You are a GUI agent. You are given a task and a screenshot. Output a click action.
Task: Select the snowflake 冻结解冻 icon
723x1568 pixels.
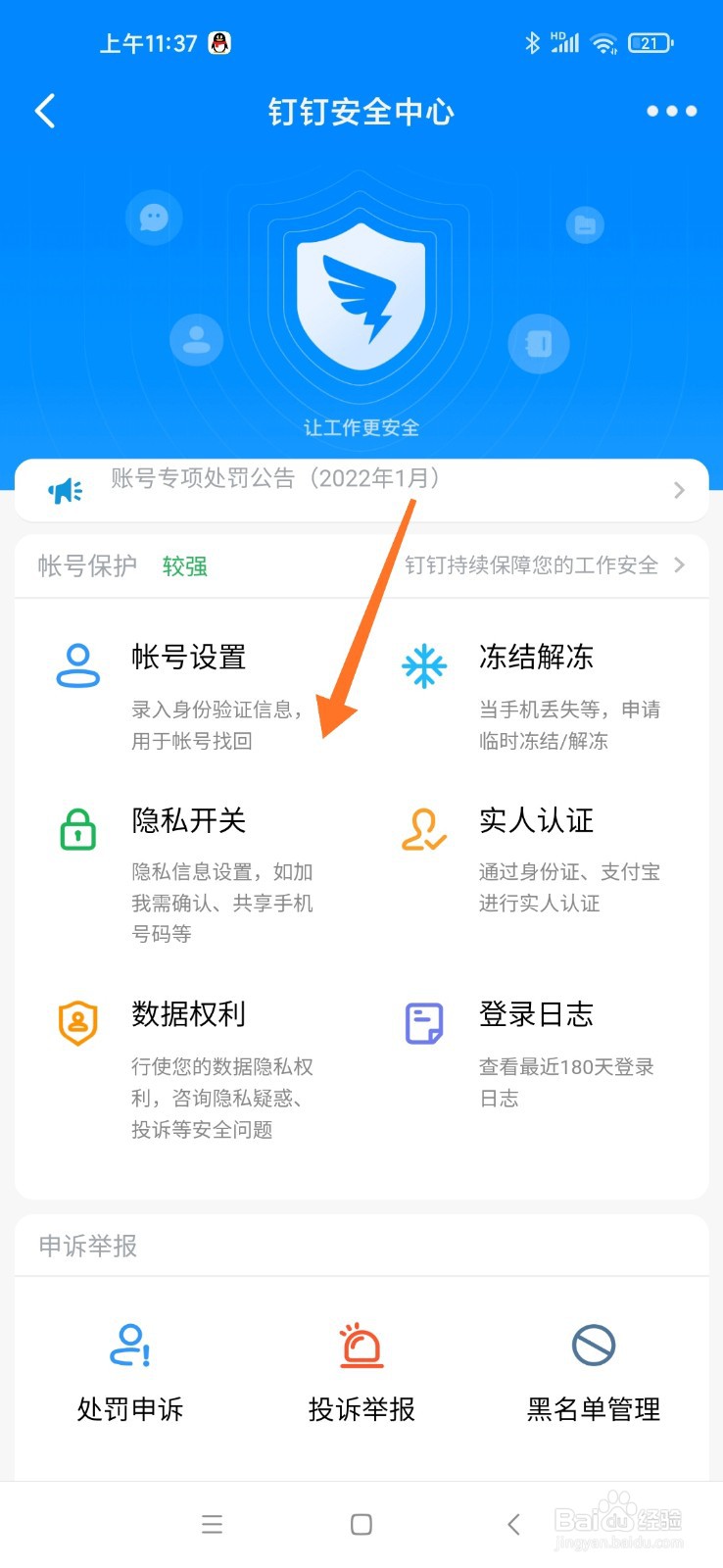tap(423, 664)
